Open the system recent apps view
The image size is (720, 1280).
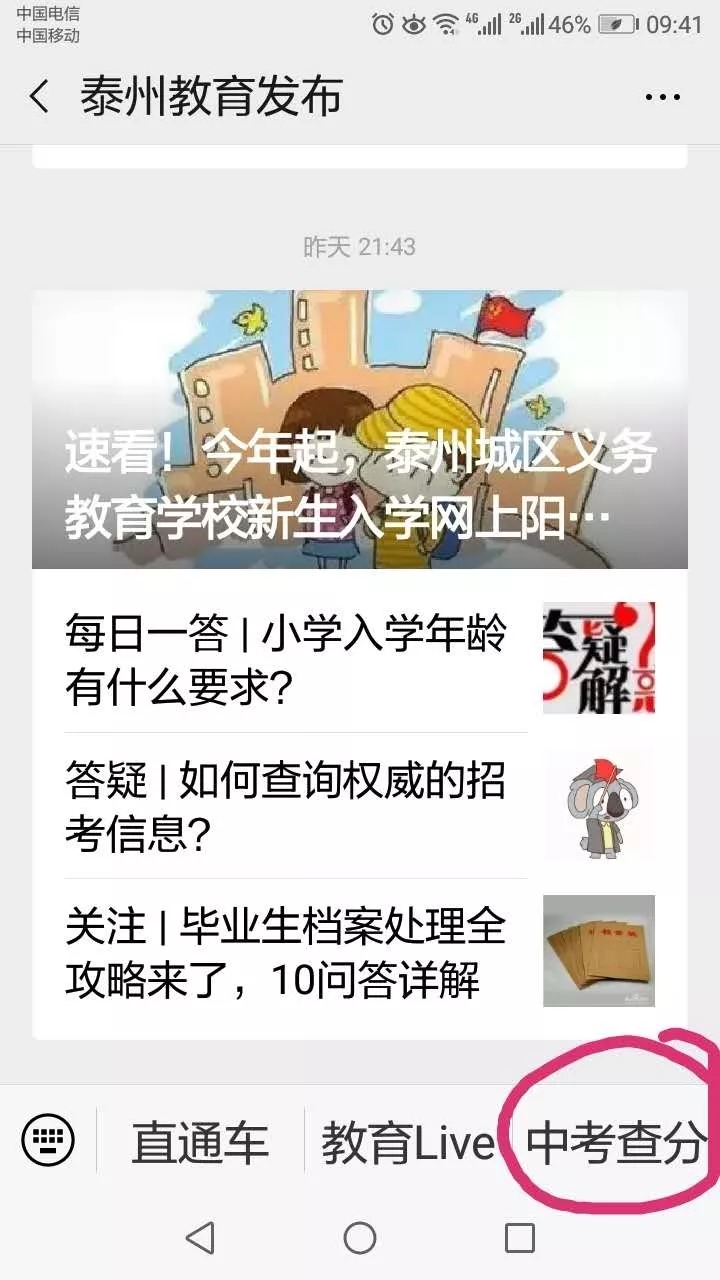coord(519,1238)
